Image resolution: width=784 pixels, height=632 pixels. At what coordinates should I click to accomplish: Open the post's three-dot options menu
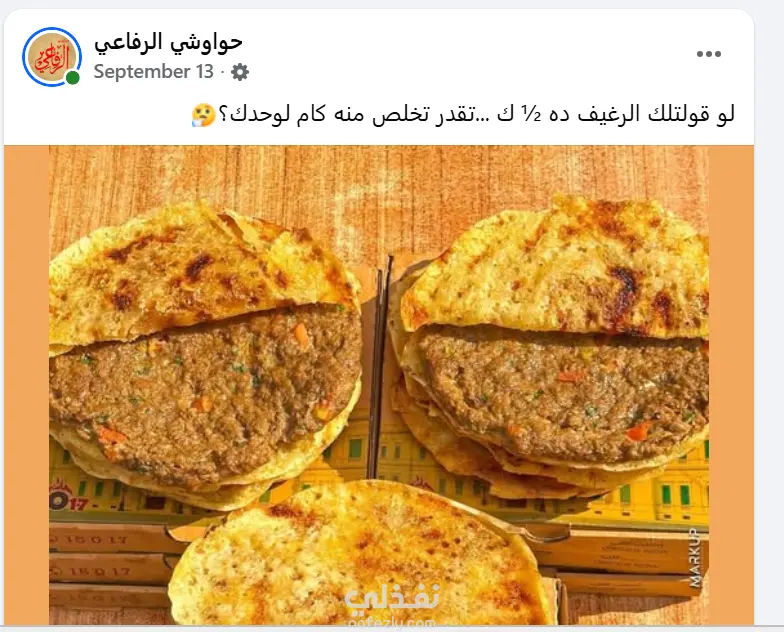709,55
